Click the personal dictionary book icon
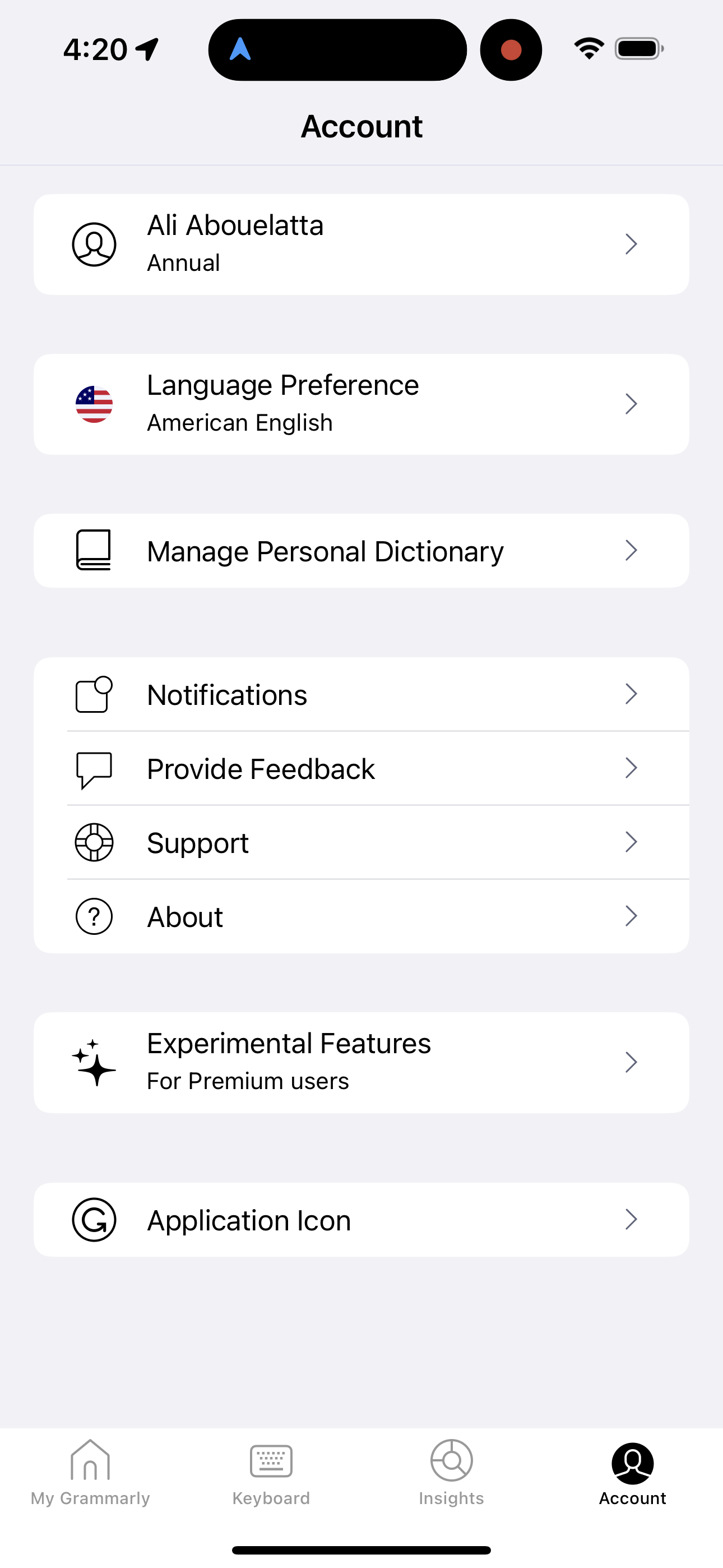This screenshot has height=1568, width=723. pyautogui.click(x=94, y=550)
